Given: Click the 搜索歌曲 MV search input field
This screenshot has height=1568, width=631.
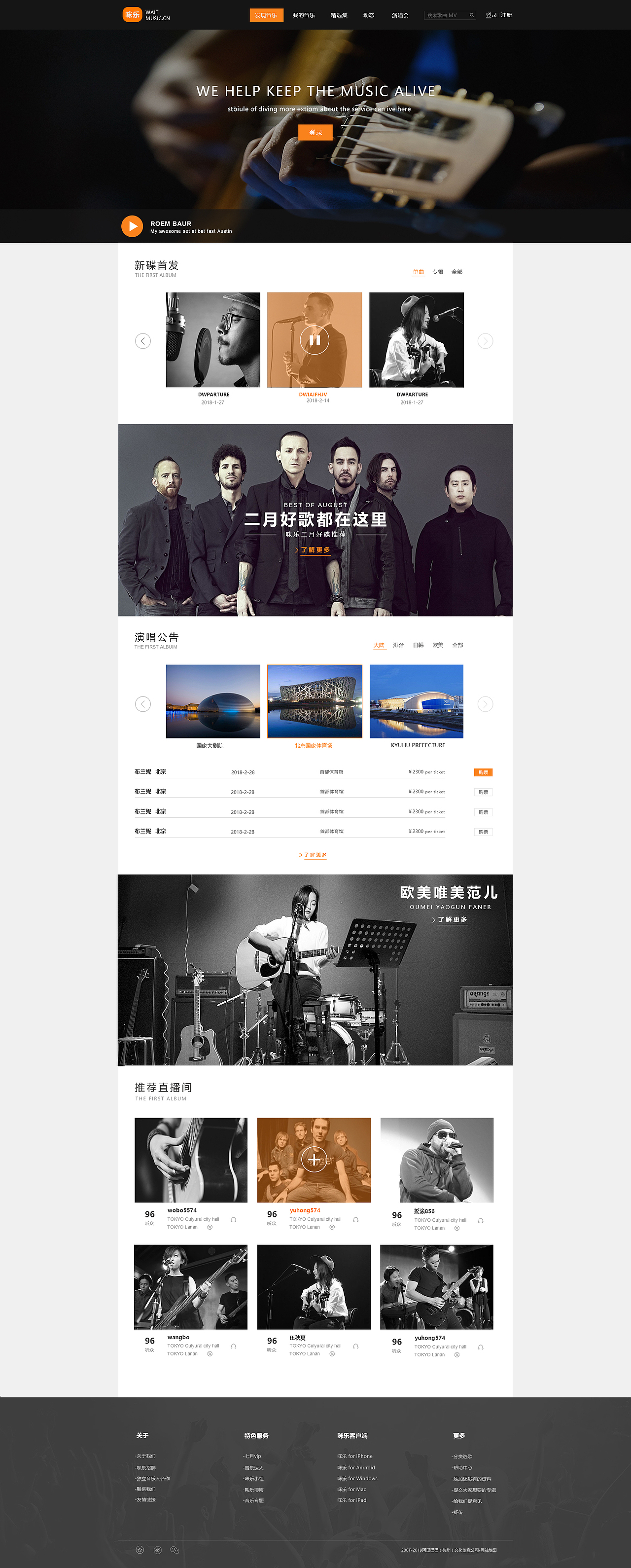Looking at the screenshot, I should tap(444, 15).
